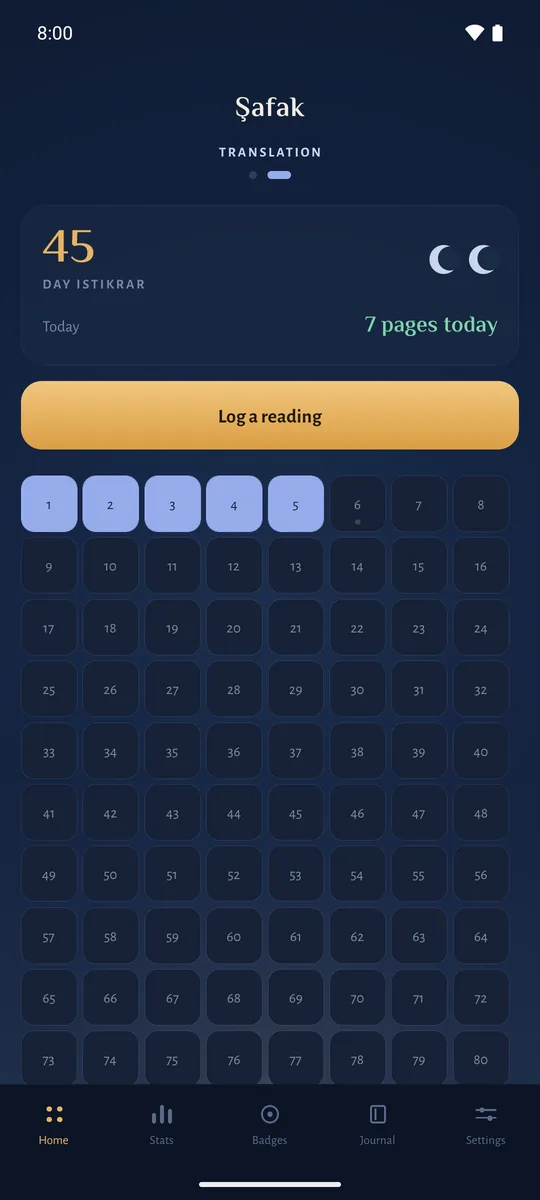
Task: Choose page 14 tile
Action: coord(357,566)
